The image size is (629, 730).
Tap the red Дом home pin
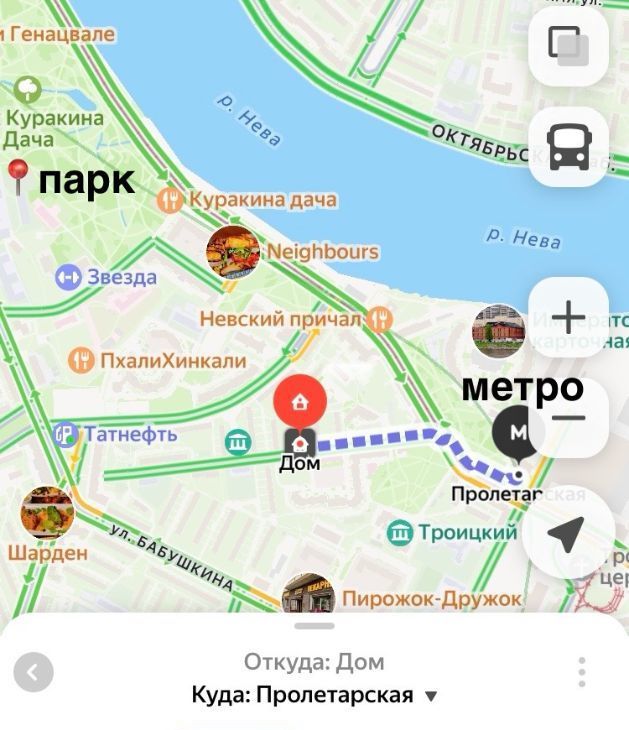[300, 405]
